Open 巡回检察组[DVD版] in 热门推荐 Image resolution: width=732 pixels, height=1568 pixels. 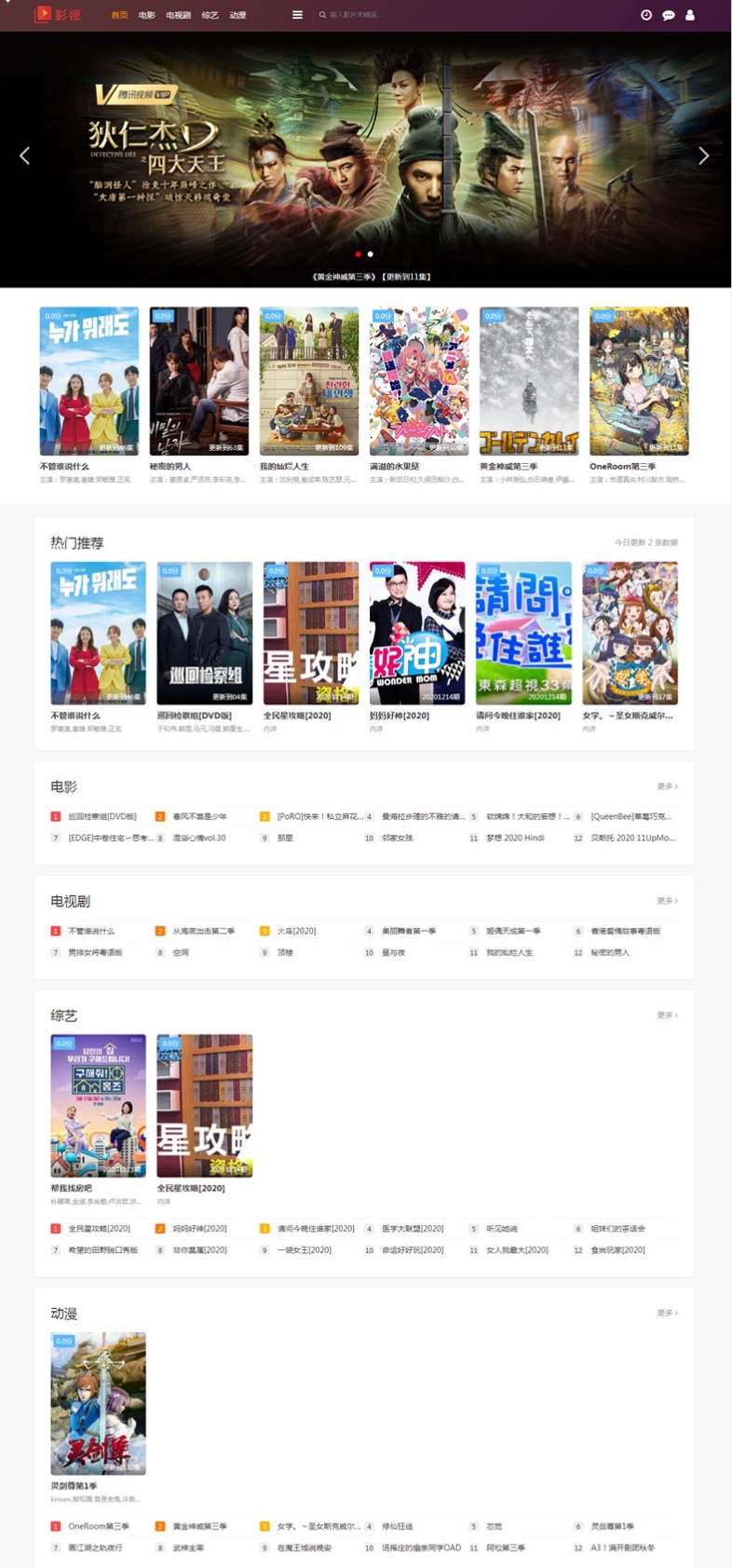tap(204, 633)
